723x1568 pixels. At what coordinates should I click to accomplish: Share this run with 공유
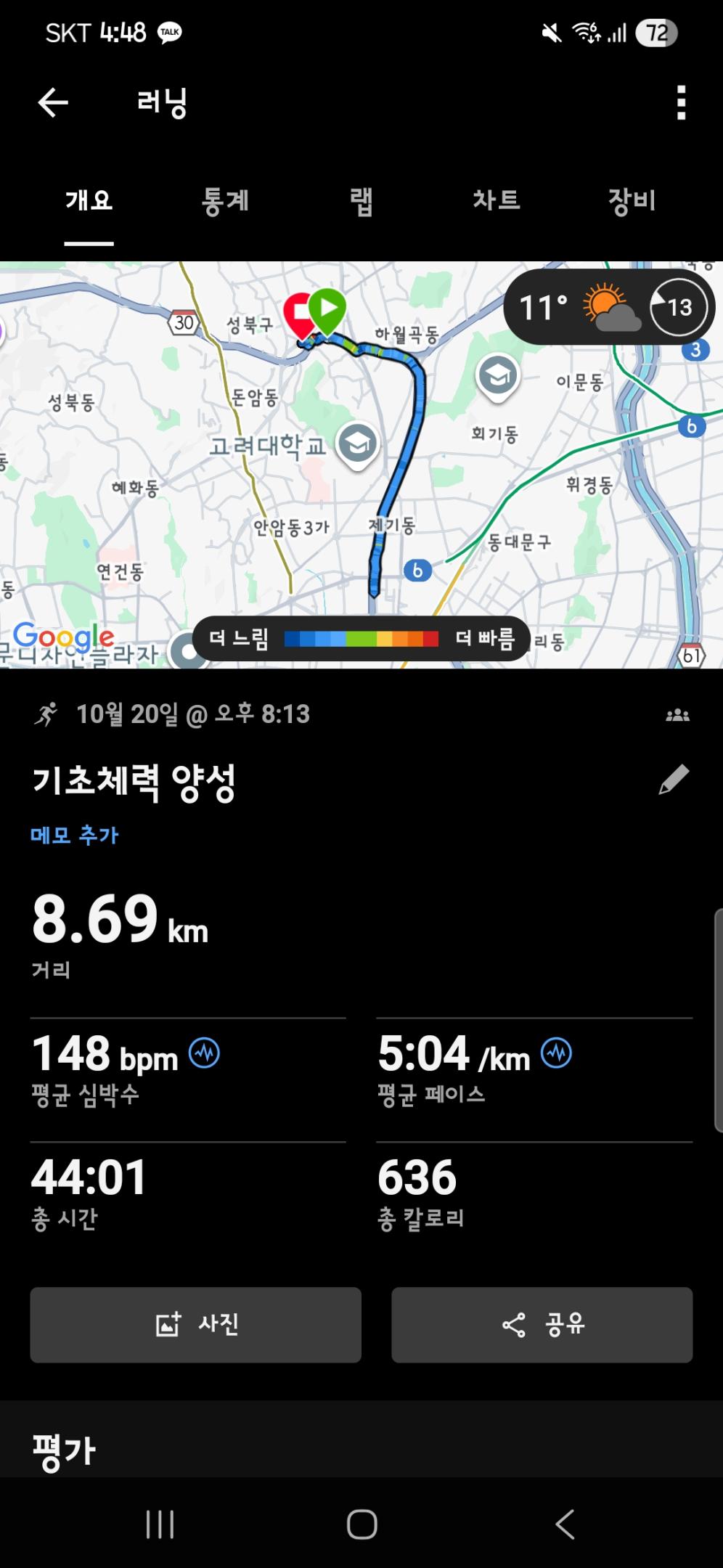(x=542, y=1325)
